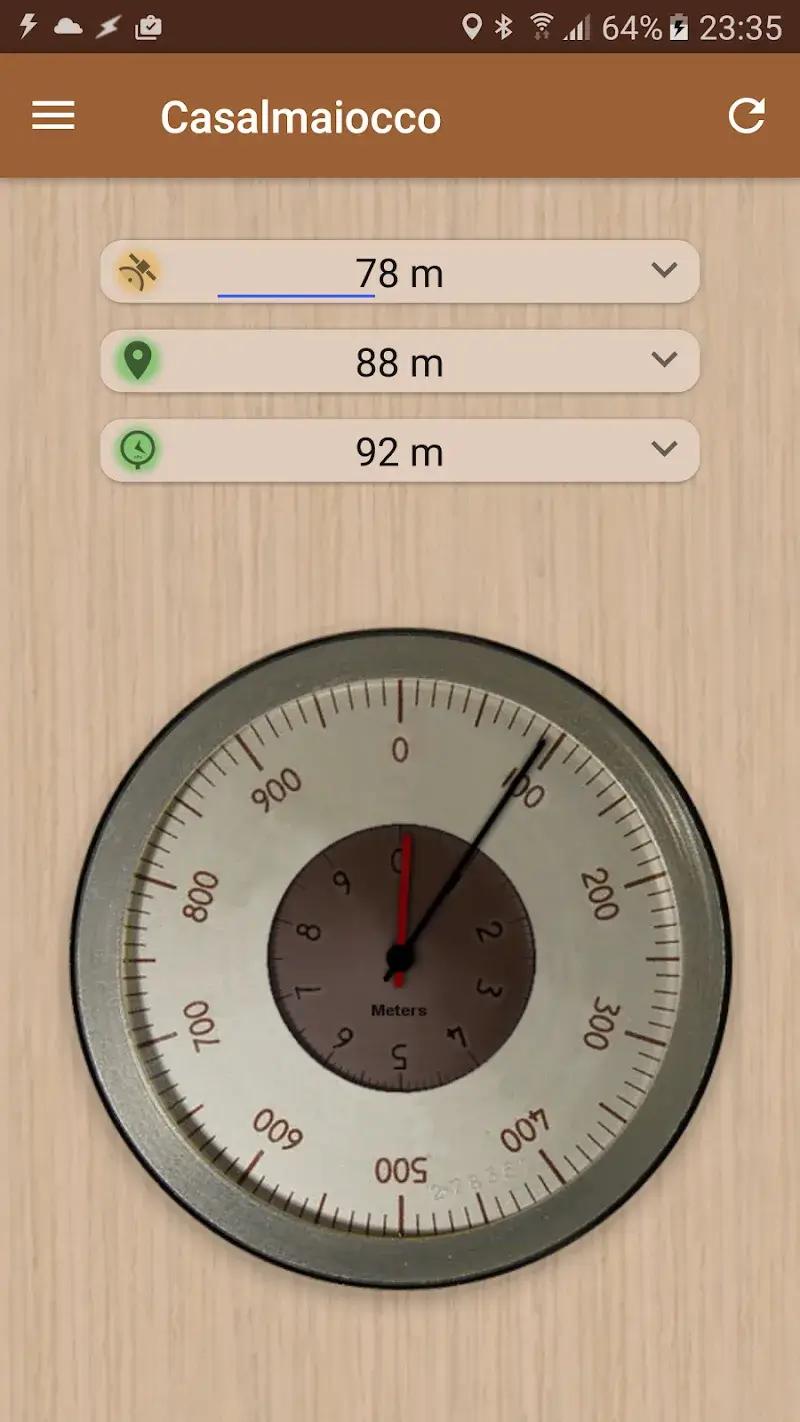800x1422 pixels.
Task: Tap the 92 m altitude value
Action: pyautogui.click(x=400, y=452)
